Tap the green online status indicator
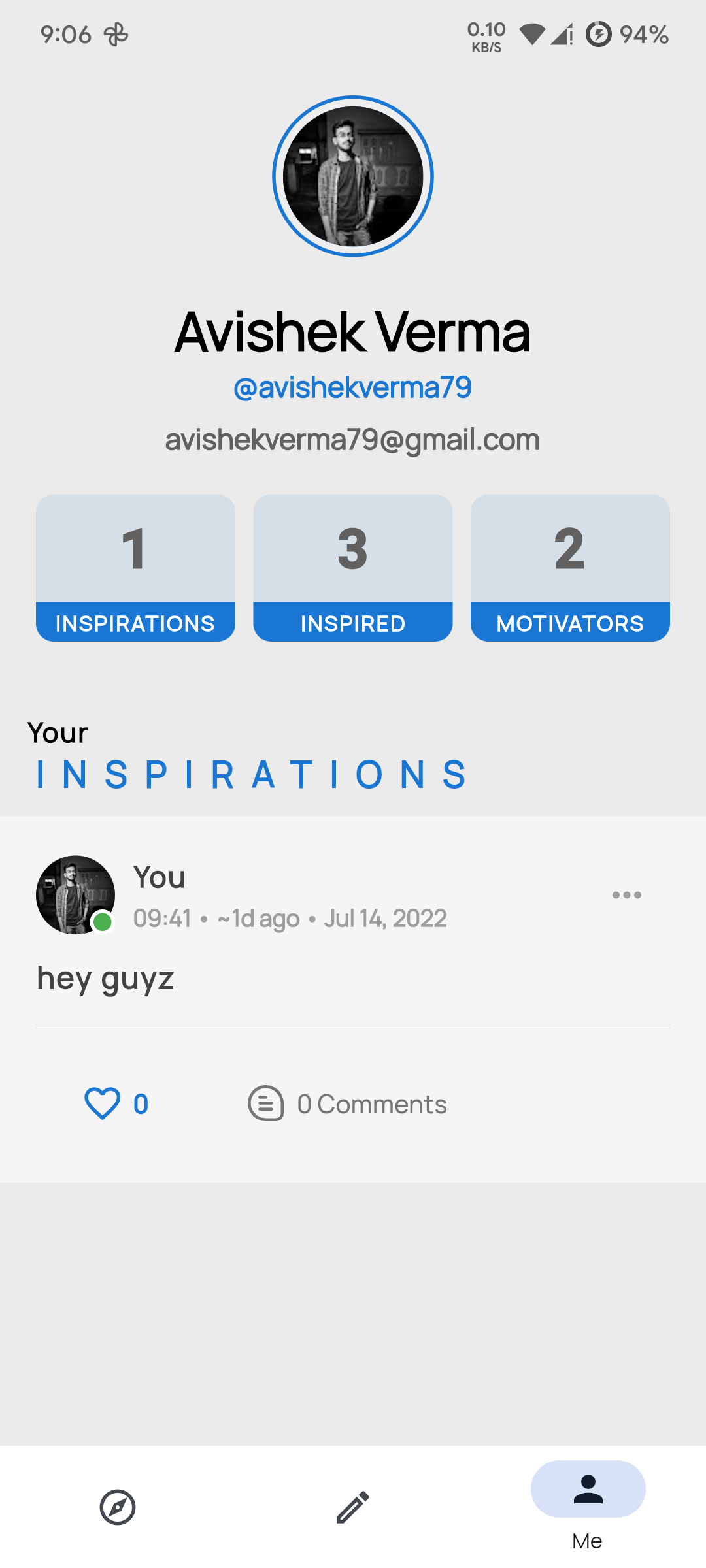Image resolution: width=706 pixels, height=1568 pixels. click(x=103, y=920)
